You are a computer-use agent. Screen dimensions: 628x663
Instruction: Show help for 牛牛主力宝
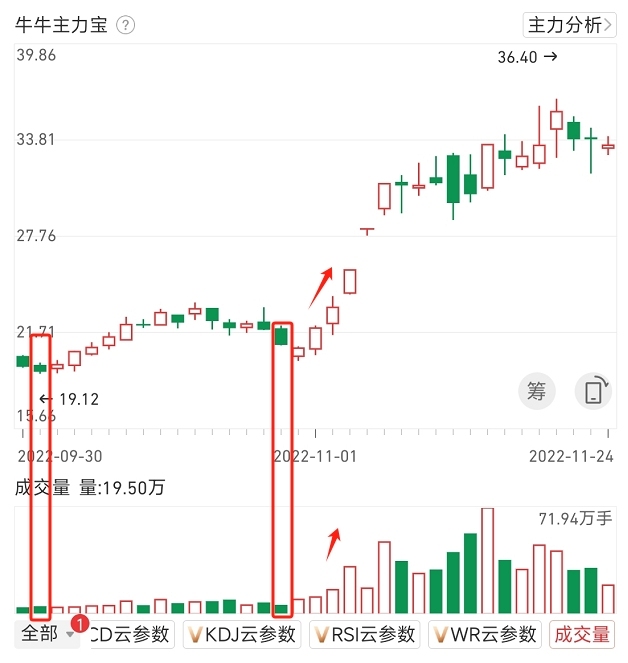coord(125,26)
